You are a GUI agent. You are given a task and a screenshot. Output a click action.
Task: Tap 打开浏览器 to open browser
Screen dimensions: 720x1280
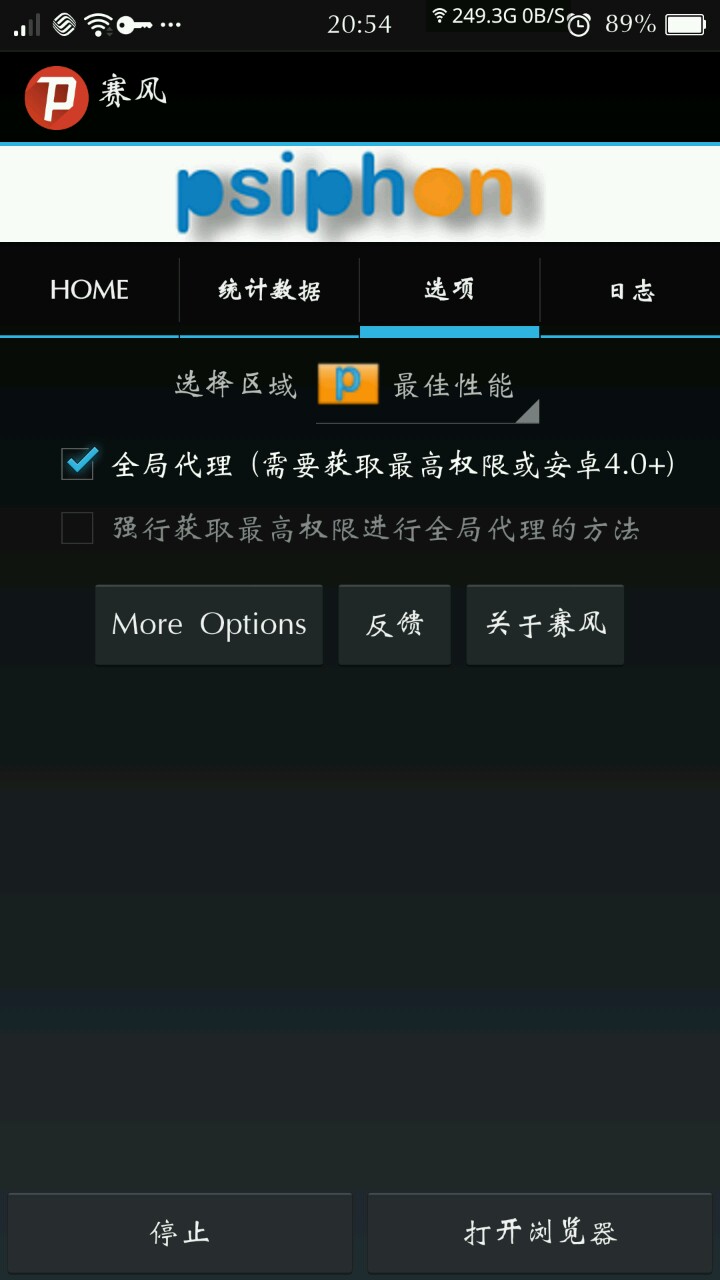point(540,1232)
